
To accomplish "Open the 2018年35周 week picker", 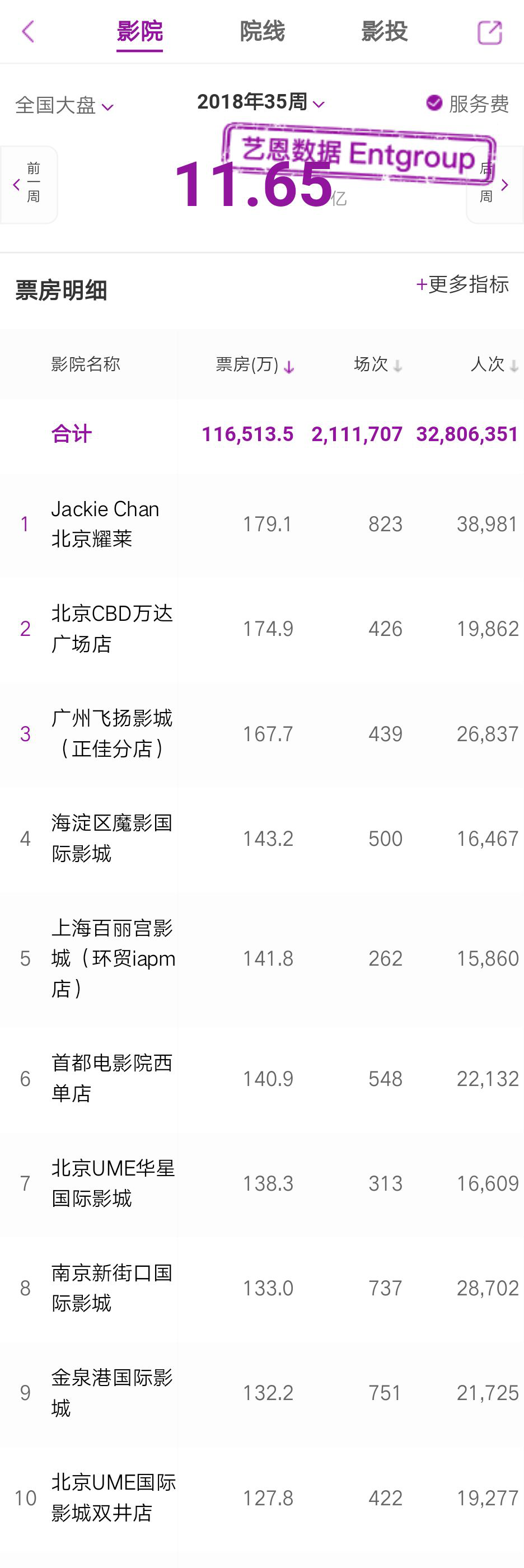I will click(x=260, y=102).
